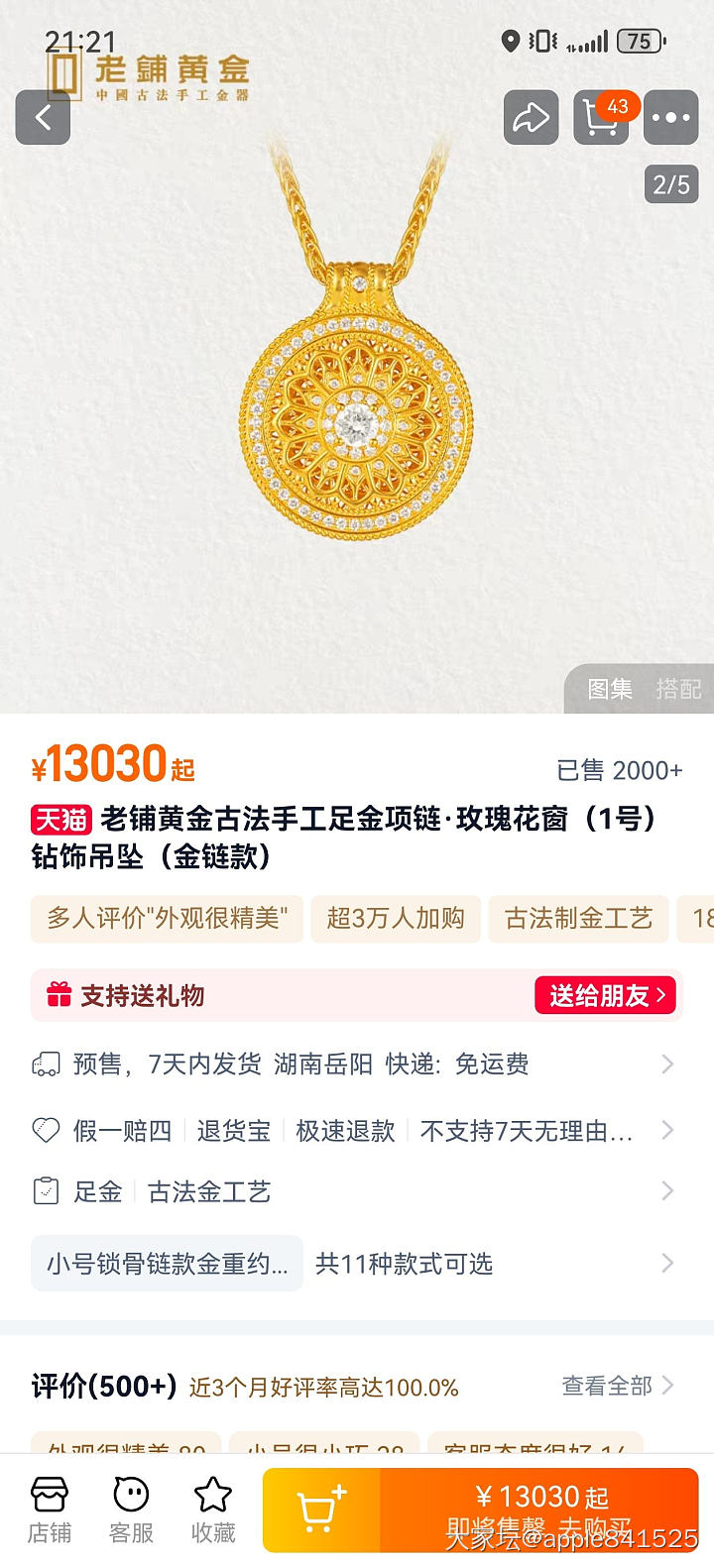Viewport: 714px width, 1568px height.
Task: Share this gold necklace product
Action: click(x=531, y=118)
